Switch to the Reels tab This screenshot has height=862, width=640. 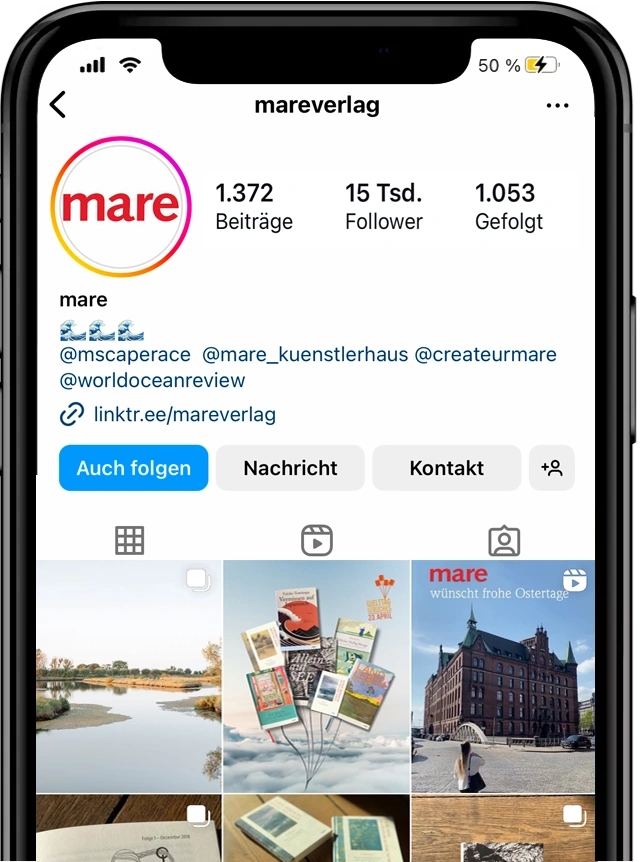pos(316,541)
